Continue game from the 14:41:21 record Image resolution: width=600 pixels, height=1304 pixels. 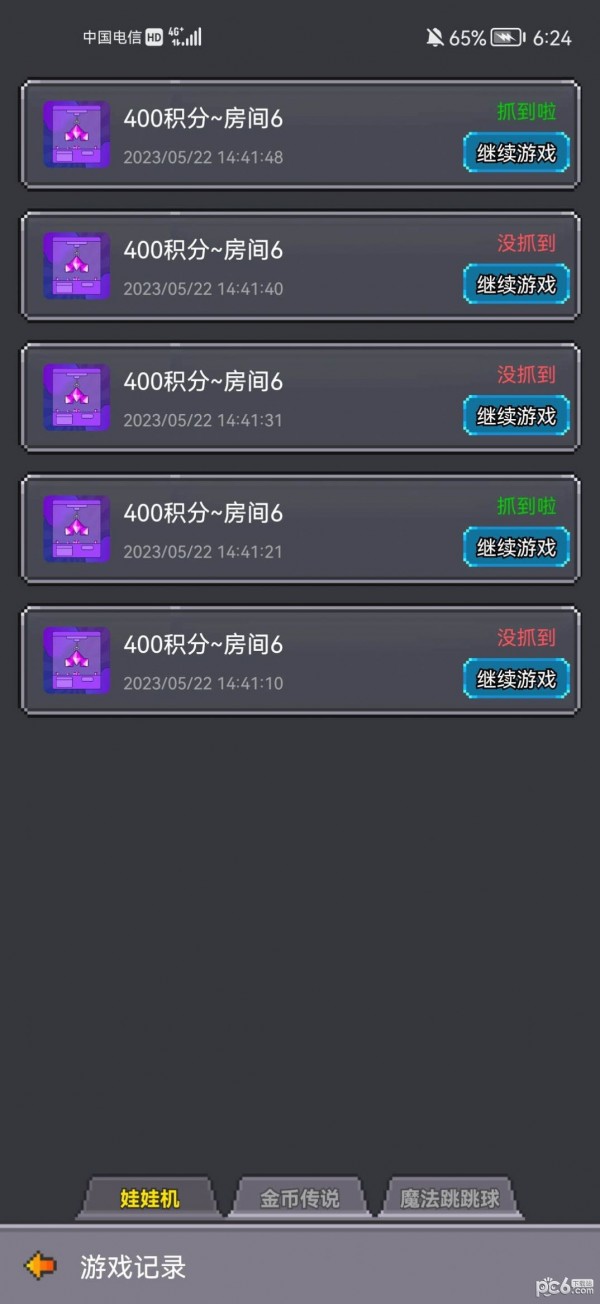(516, 548)
